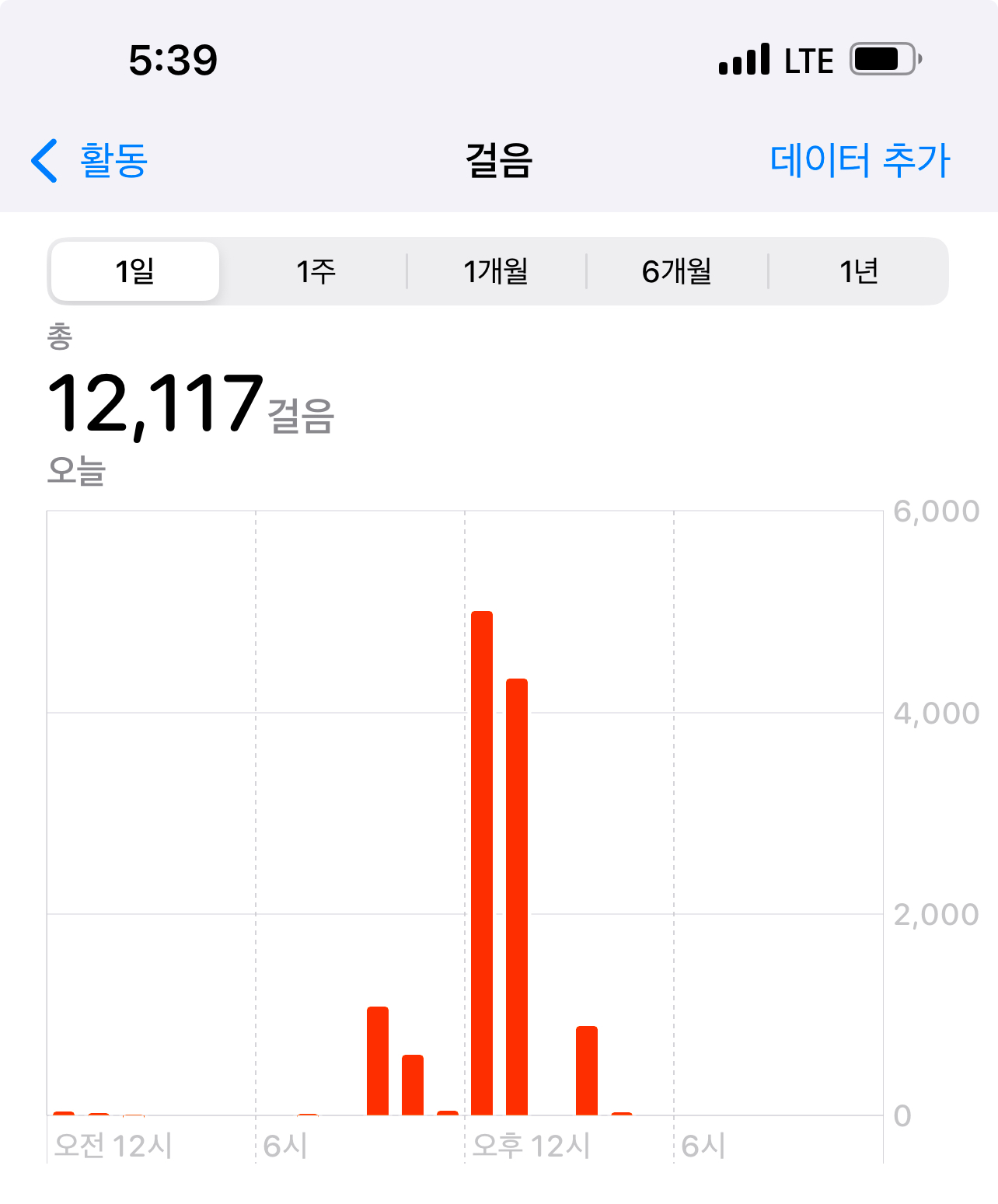Image resolution: width=998 pixels, height=1204 pixels.
Task: Go back to 활동 screen
Action: tap(90, 161)
